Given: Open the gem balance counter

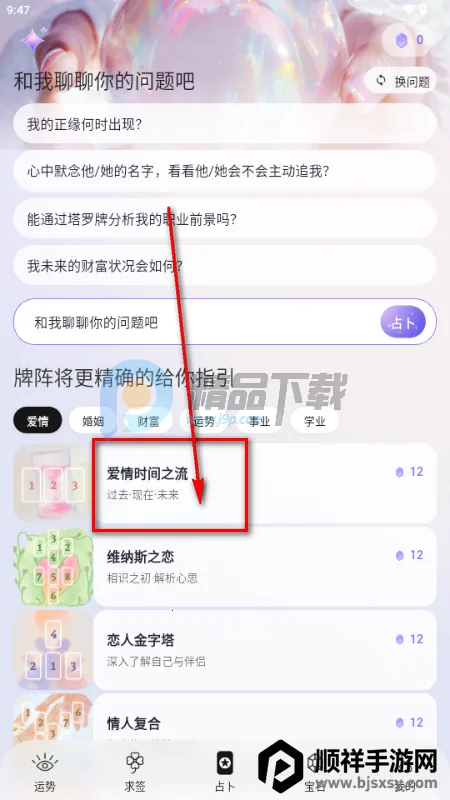Looking at the screenshot, I should 409,40.
